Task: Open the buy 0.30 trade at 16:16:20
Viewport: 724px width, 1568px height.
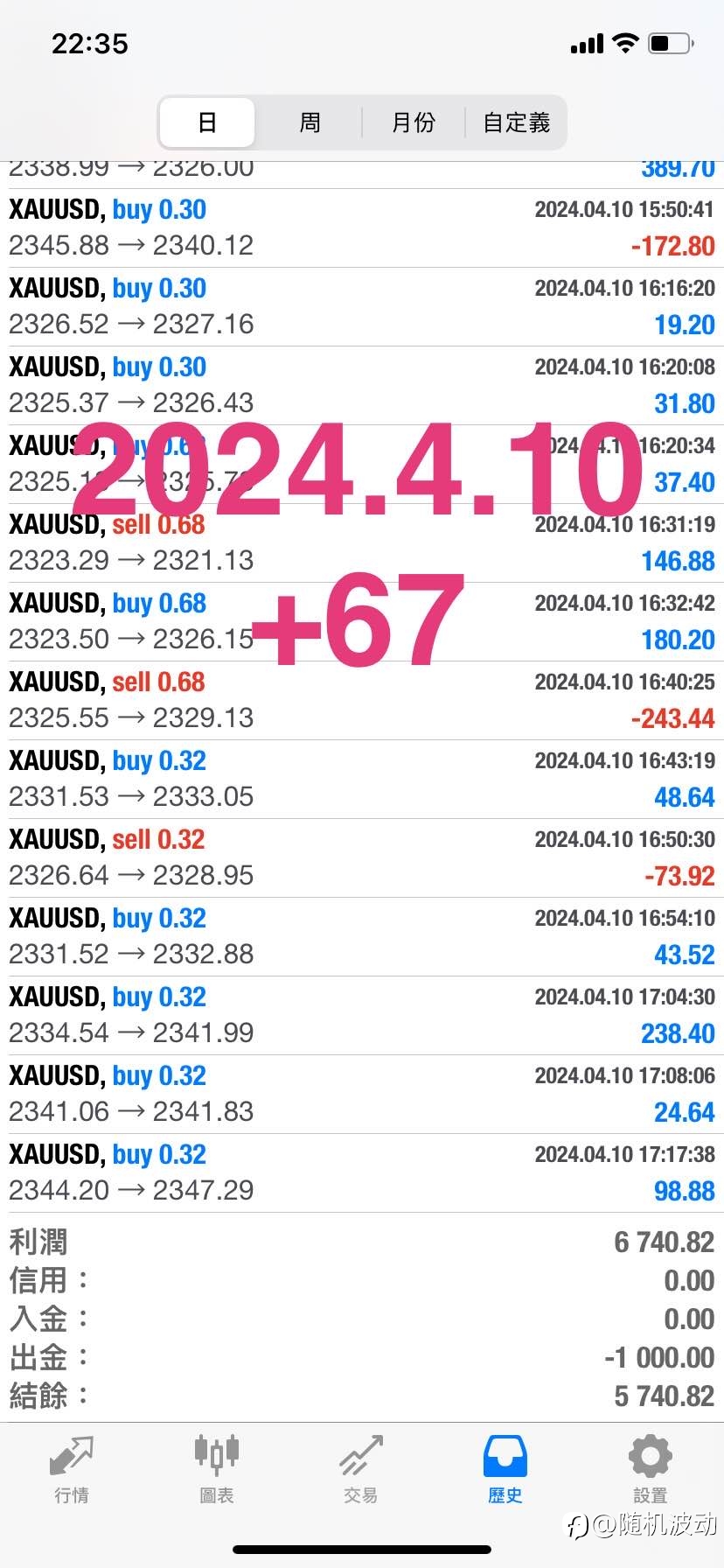Action: tap(362, 307)
